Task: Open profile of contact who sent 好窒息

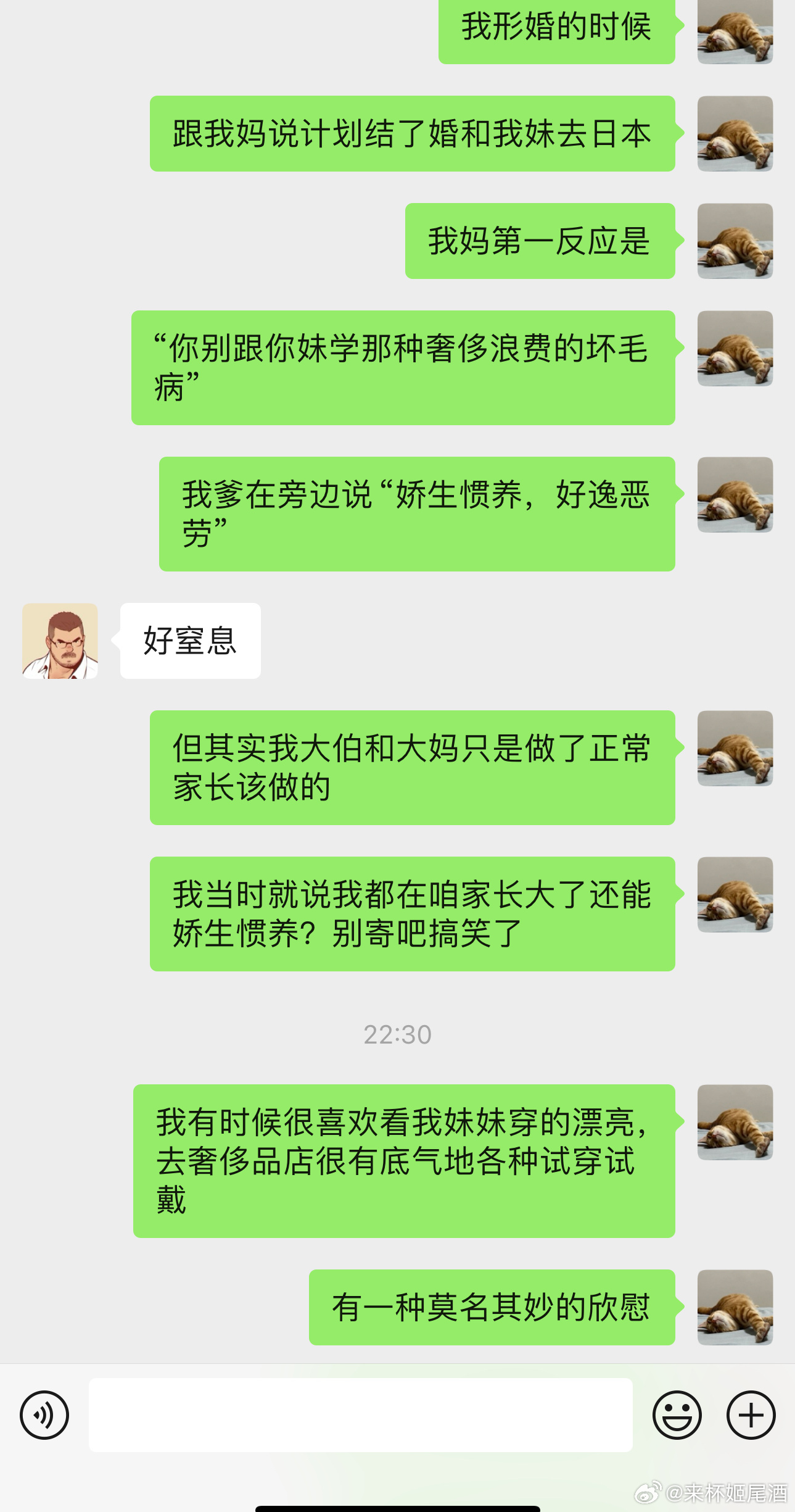Action: coord(60,641)
